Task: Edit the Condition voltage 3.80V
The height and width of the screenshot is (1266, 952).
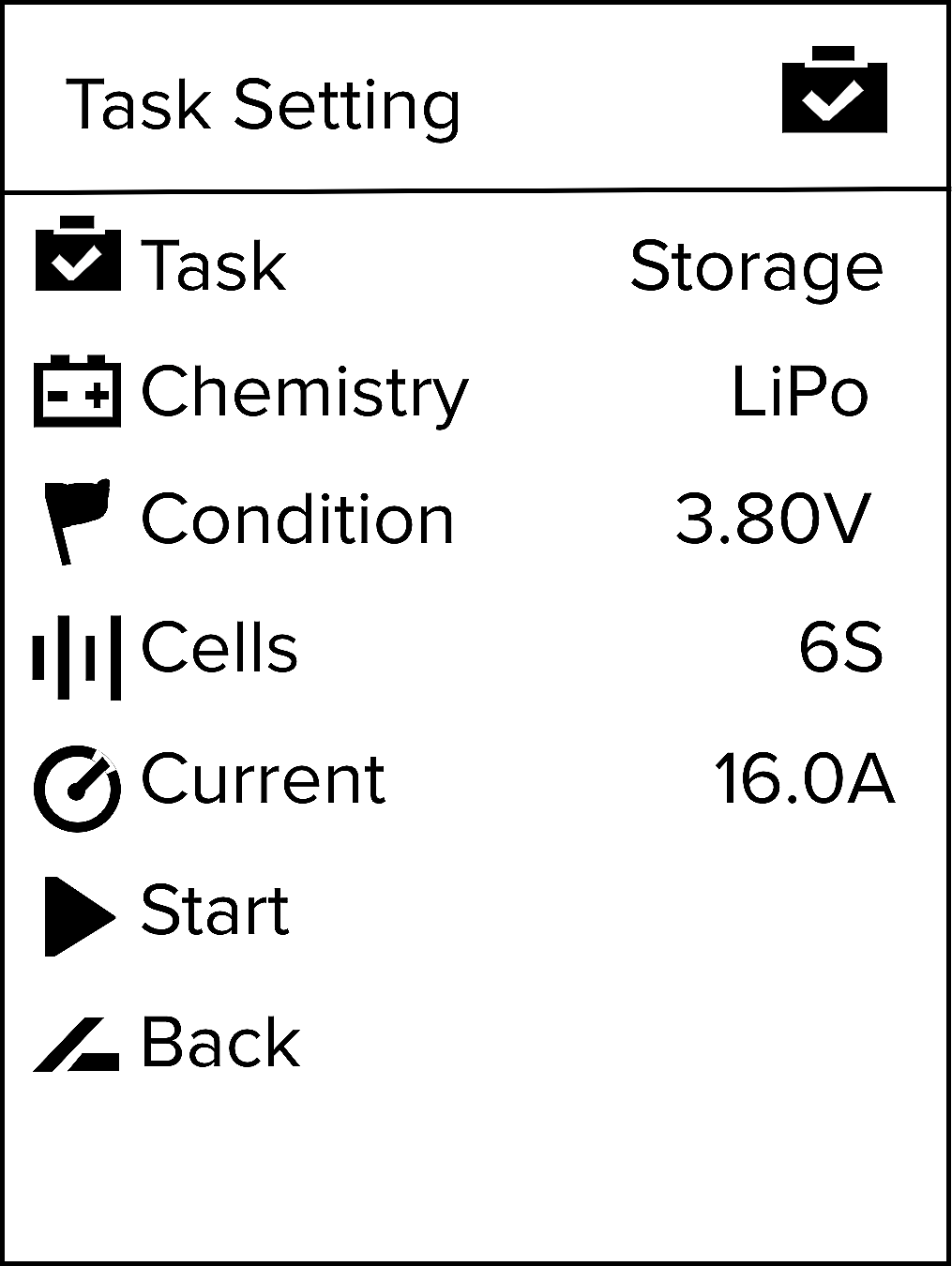Action: pyautogui.click(x=773, y=519)
